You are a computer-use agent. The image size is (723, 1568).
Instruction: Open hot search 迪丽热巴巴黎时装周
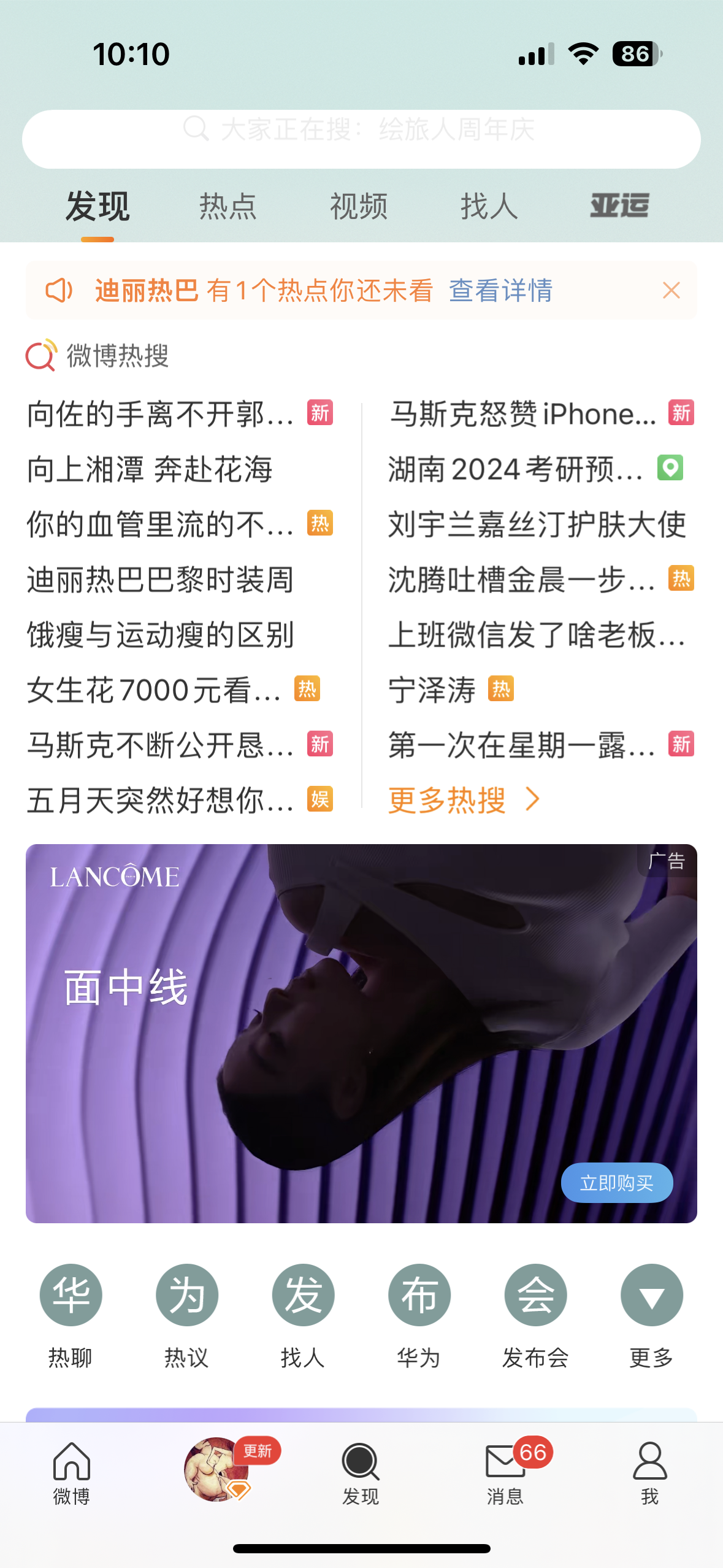tap(160, 580)
